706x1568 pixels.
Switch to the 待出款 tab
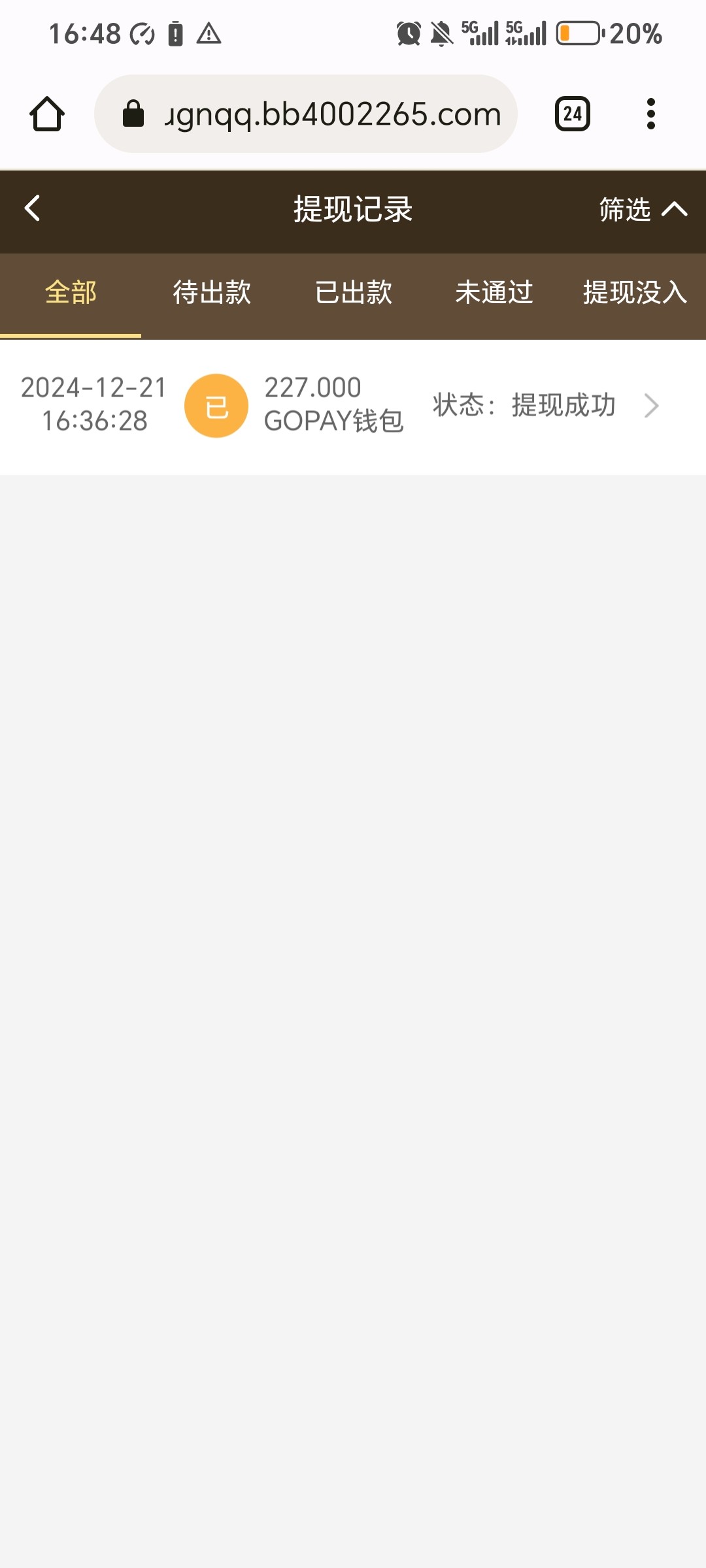pos(212,293)
